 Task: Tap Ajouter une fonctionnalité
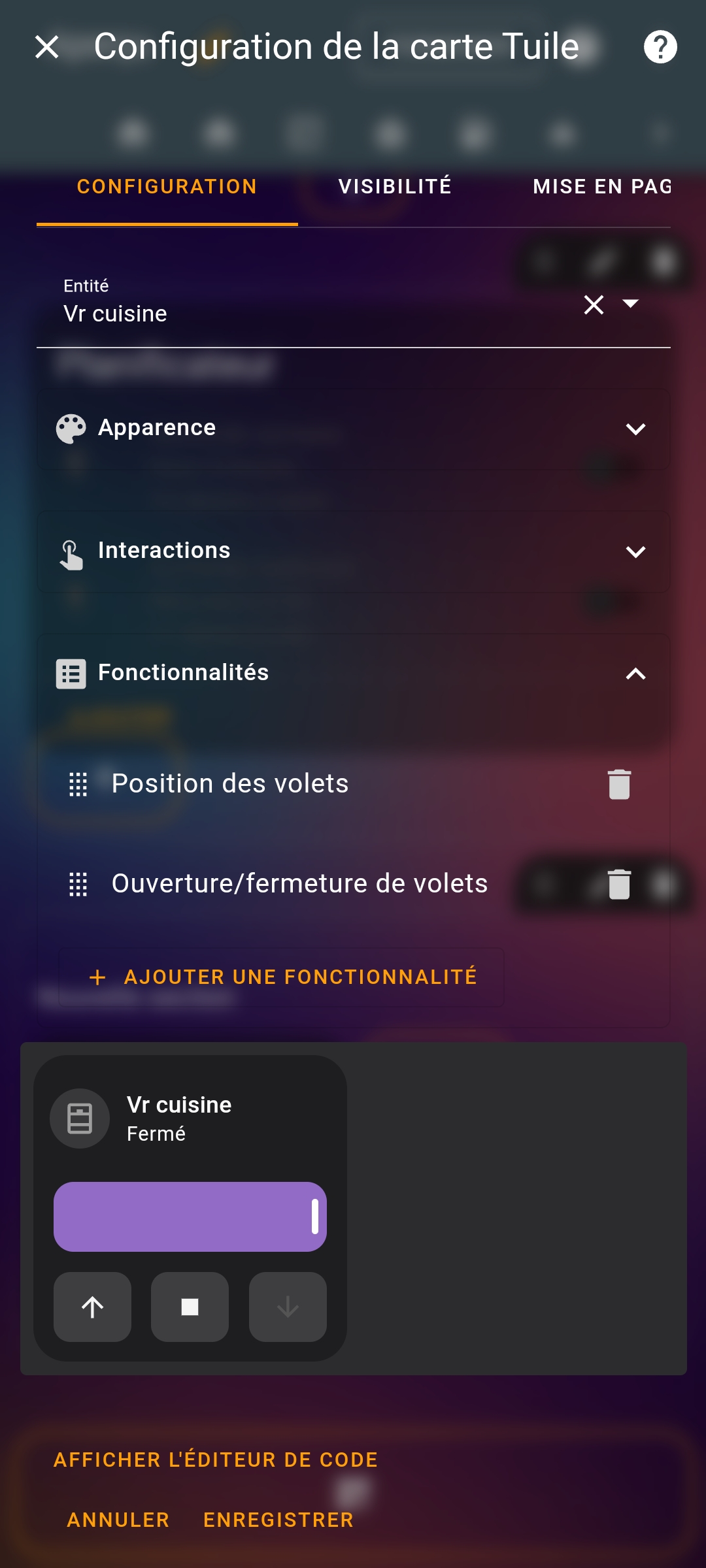pos(282,977)
